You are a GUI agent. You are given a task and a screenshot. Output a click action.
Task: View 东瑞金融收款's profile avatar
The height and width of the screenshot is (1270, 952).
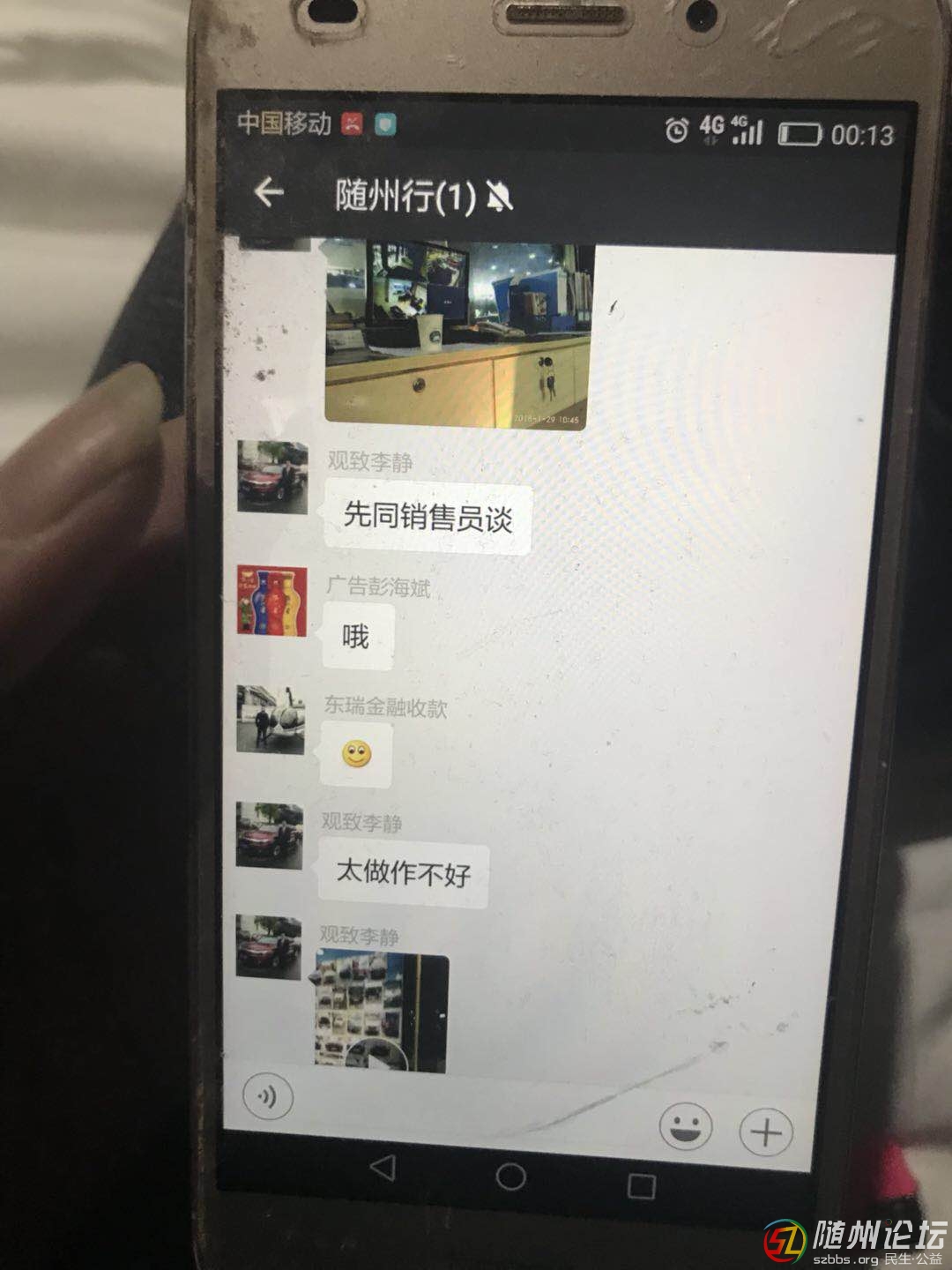270,719
